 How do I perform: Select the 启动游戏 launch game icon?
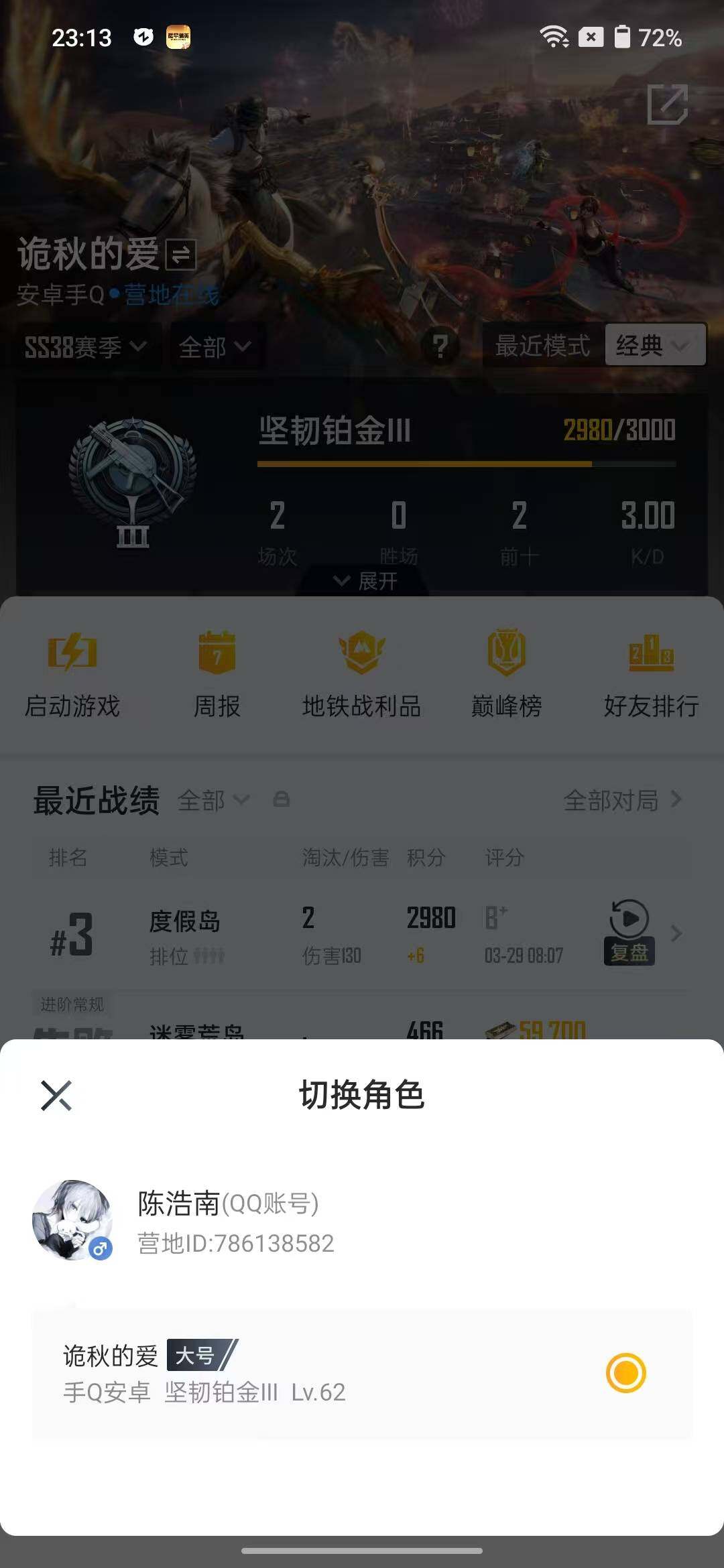[72, 670]
